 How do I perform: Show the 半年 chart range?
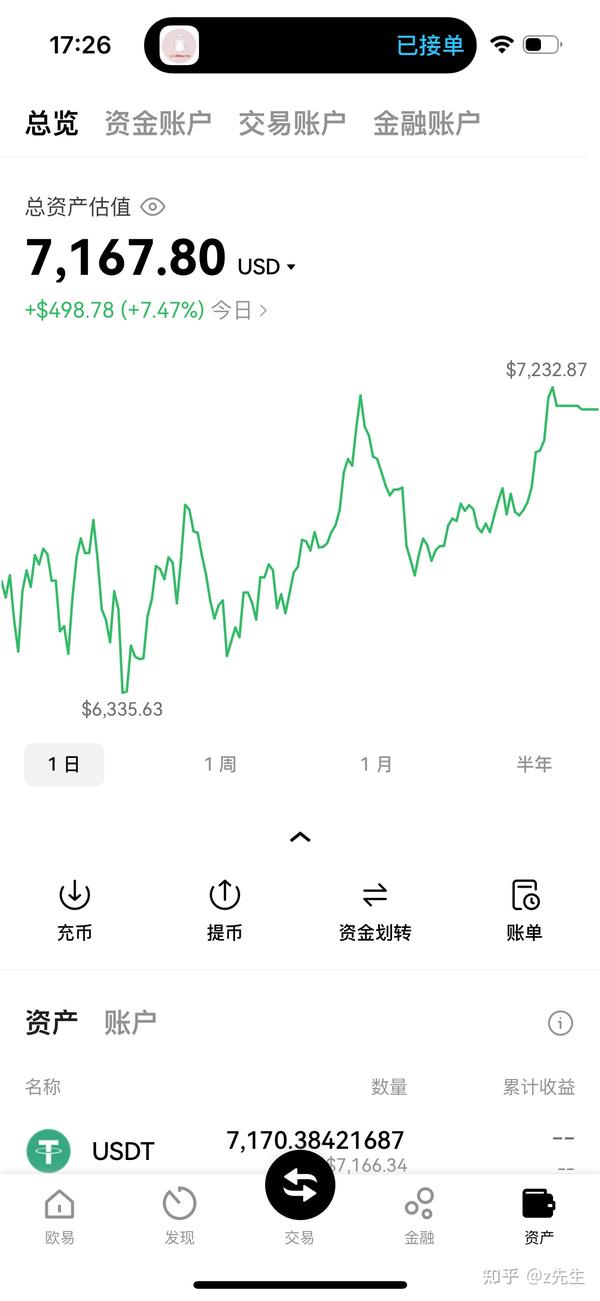coord(534,765)
